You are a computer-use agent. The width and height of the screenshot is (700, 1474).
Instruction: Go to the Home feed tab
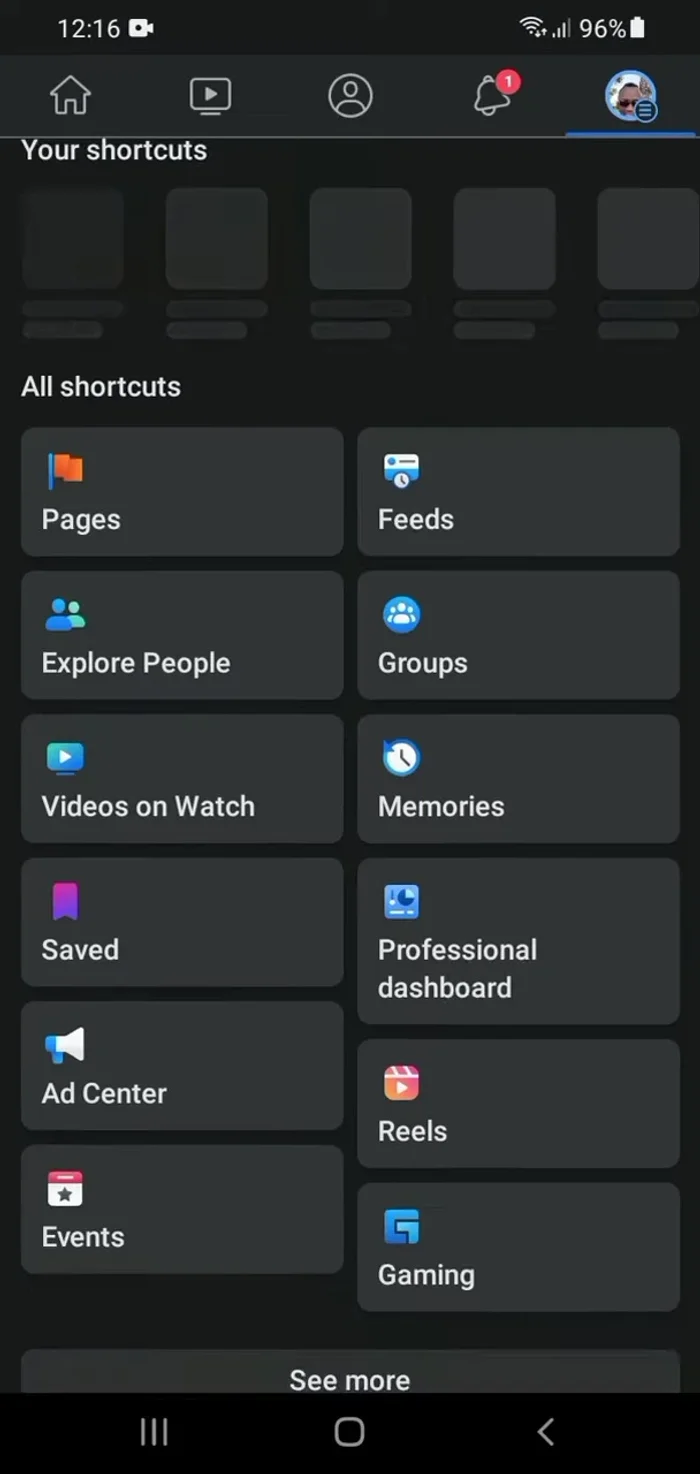click(x=70, y=96)
